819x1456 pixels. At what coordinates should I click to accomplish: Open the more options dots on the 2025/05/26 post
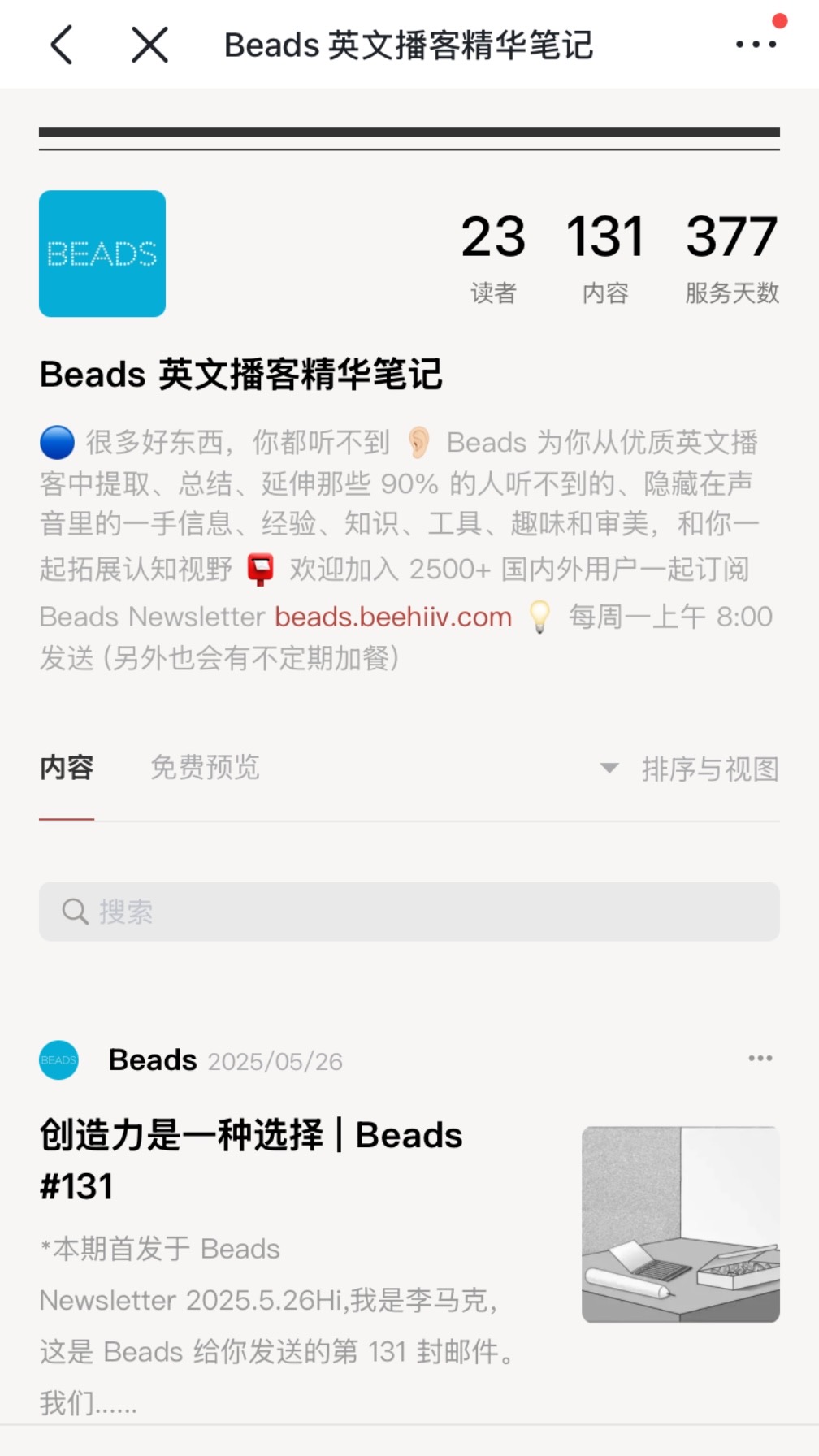pos(760,1058)
